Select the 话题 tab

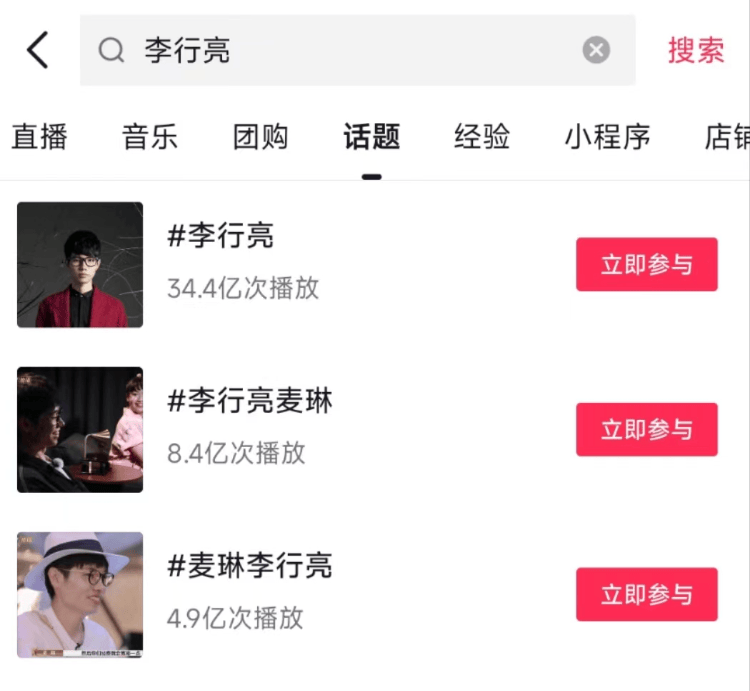pyautogui.click(x=371, y=137)
